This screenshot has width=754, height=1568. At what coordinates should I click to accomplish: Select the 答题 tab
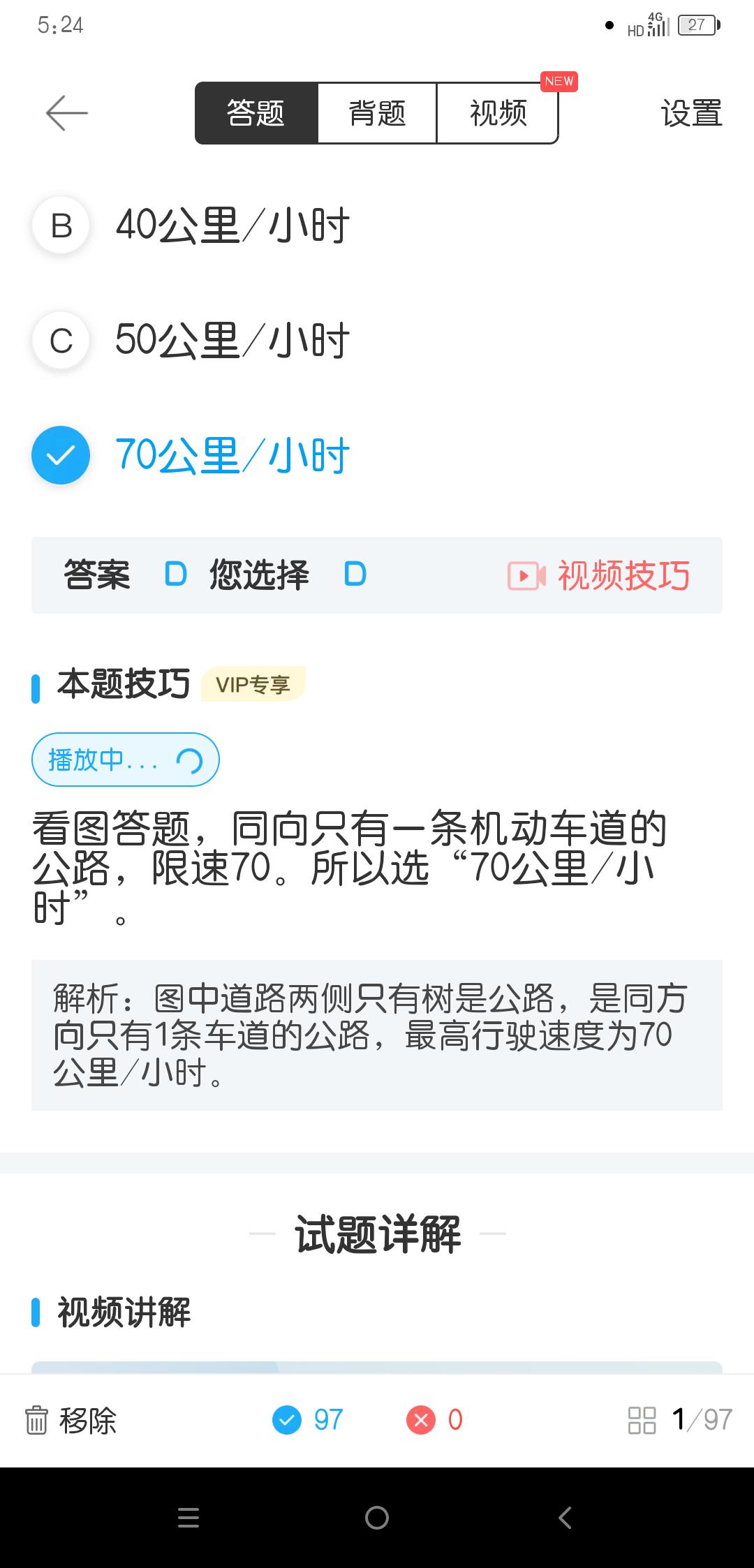256,113
